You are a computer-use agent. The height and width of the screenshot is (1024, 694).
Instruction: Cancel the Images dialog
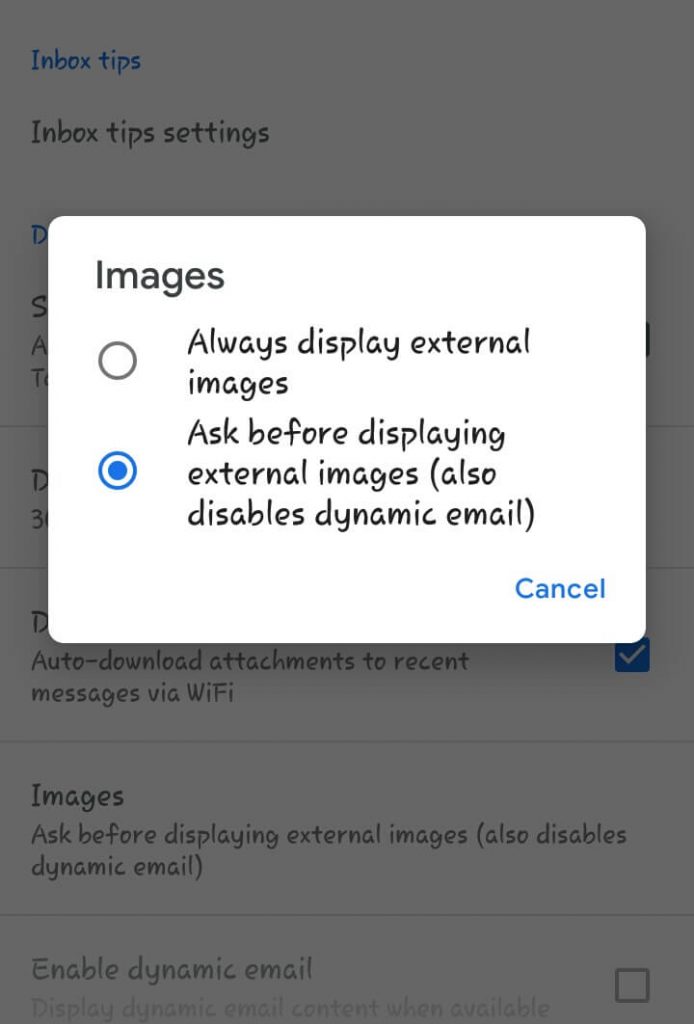(x=559, y=588)
